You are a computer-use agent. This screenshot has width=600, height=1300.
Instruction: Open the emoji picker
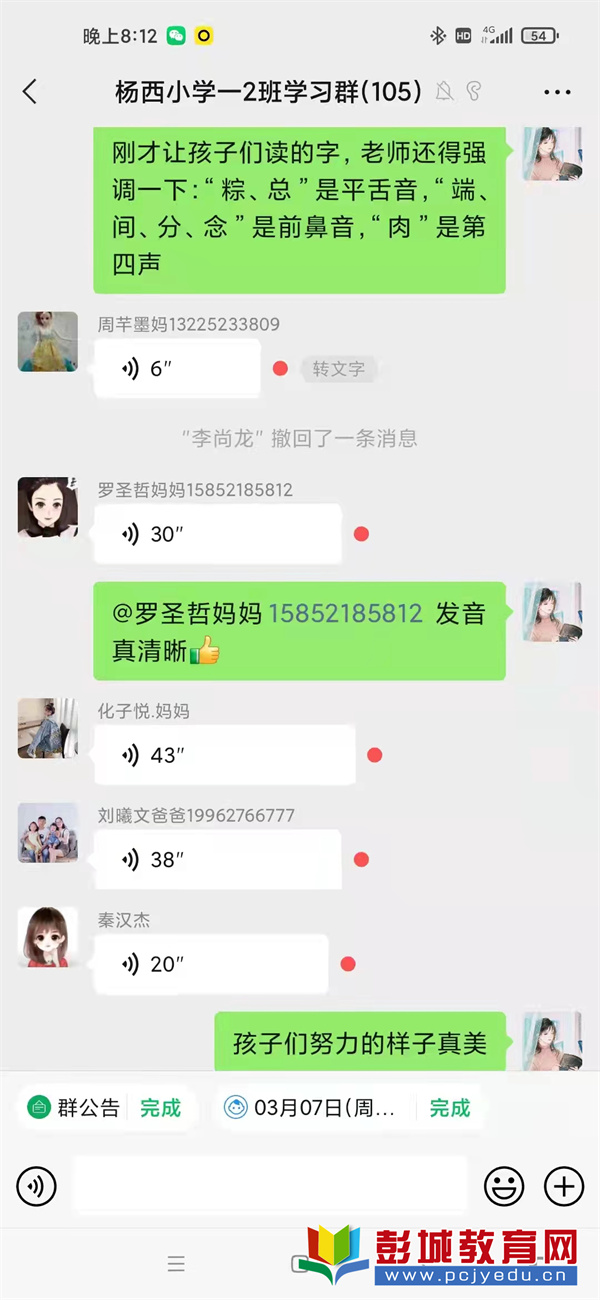coord(504,1187)
